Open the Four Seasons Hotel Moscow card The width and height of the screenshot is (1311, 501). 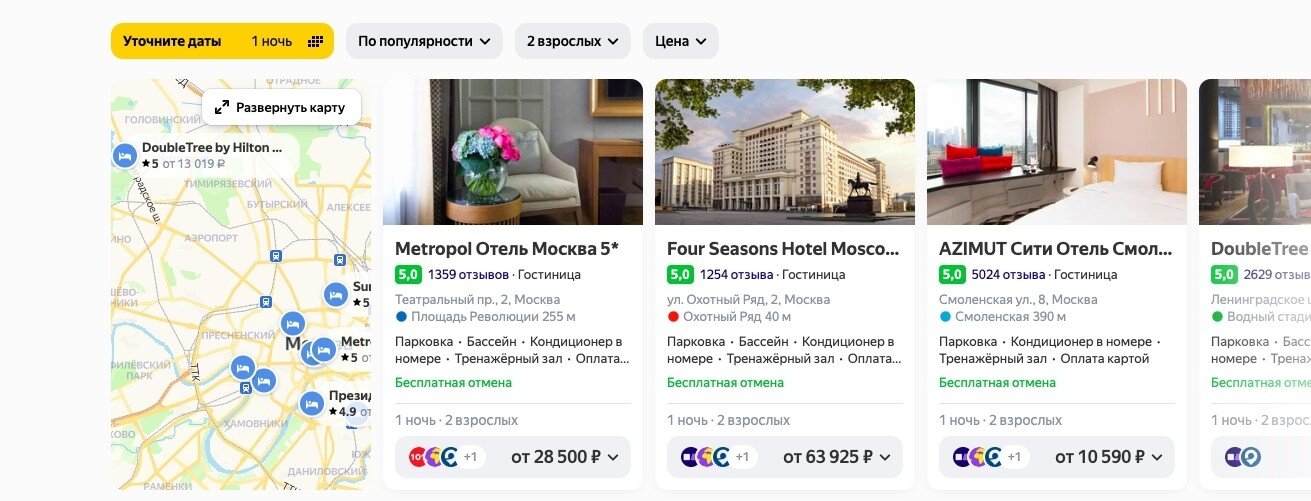coord(776,249)
